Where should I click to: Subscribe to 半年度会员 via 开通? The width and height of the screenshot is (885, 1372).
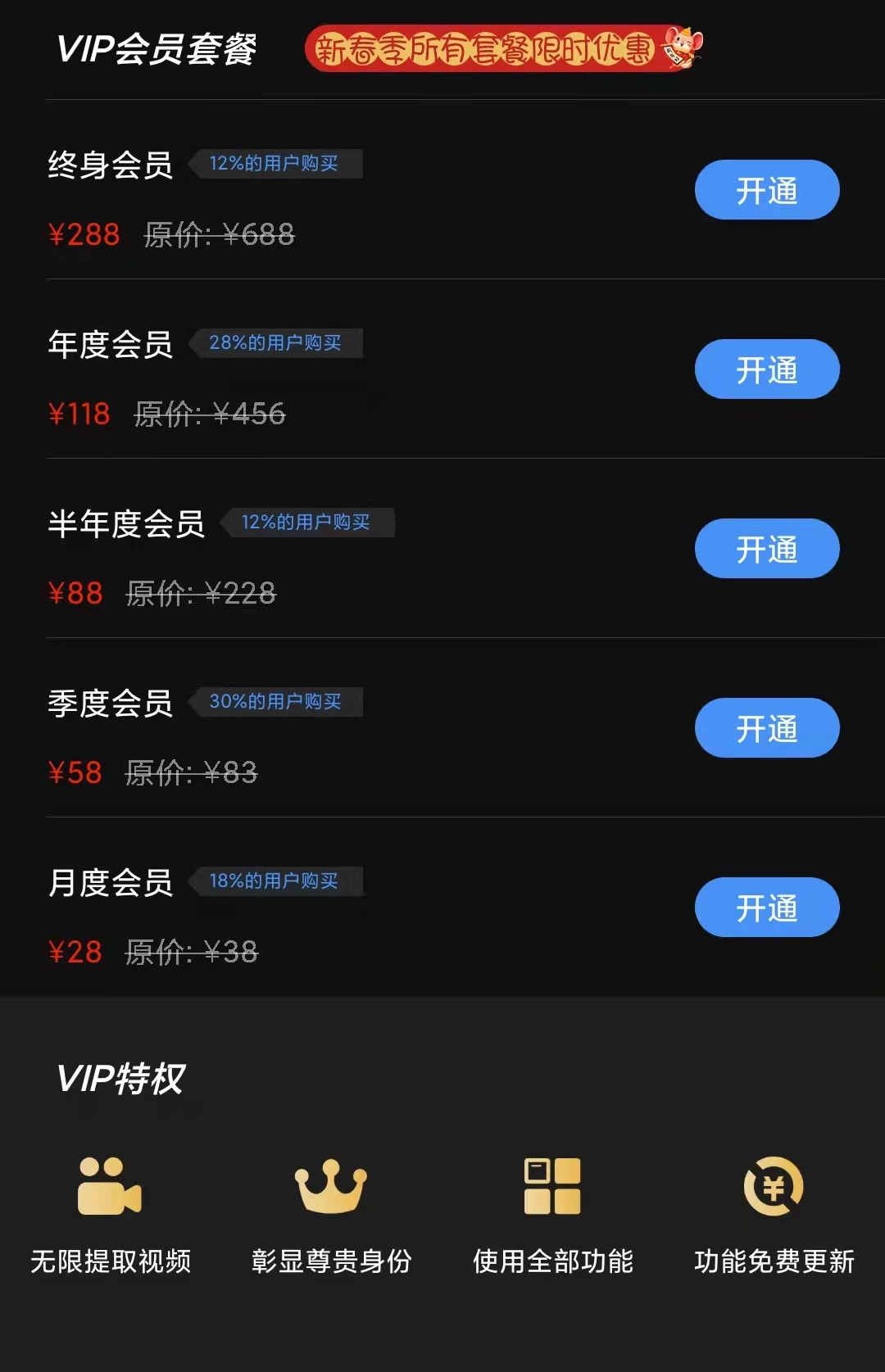[767, 549]
